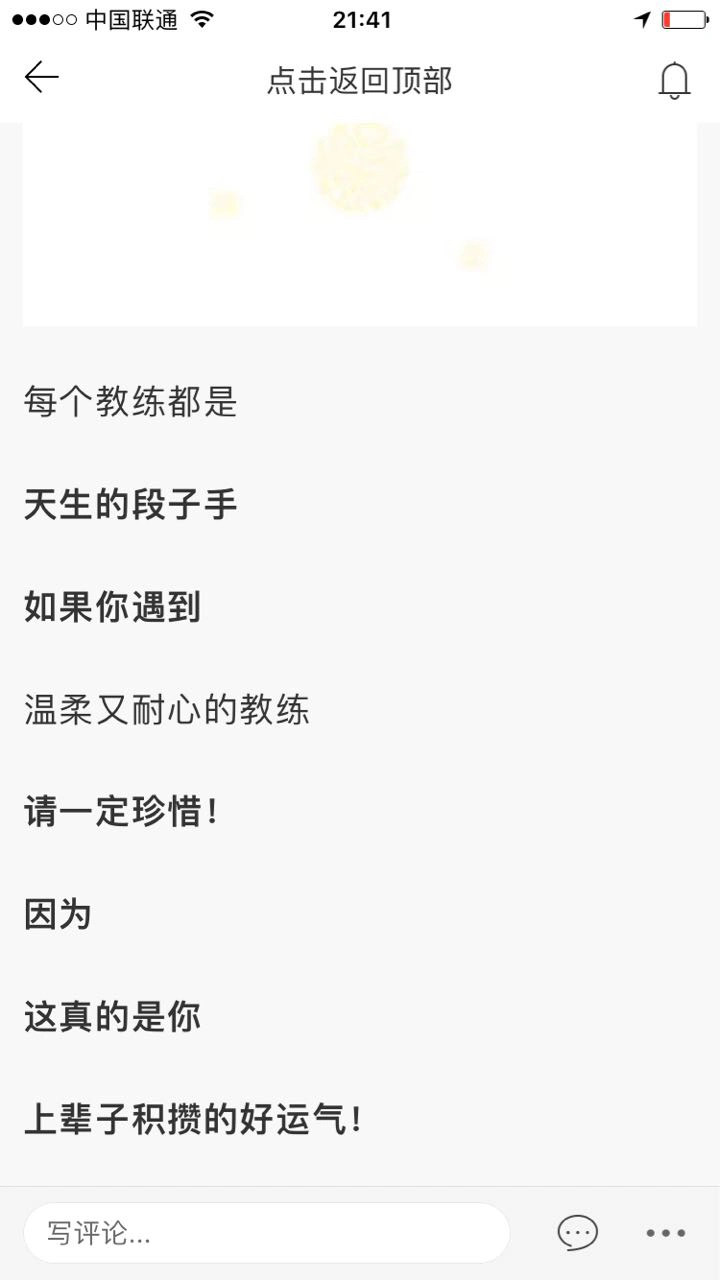Open the image at the top of the article
The width and height of the screenshot is (720, 1280).
pyautogui.click(x=360, y=224)
